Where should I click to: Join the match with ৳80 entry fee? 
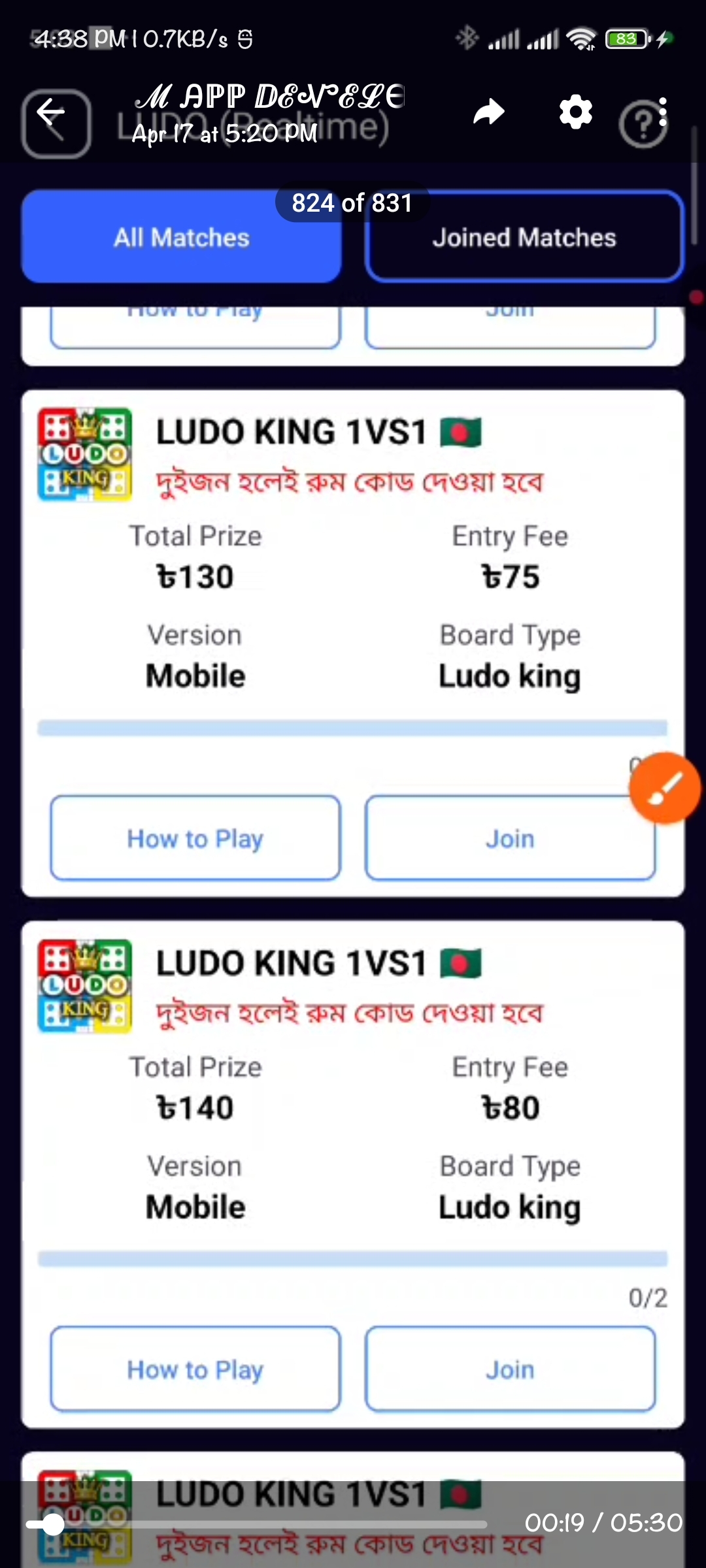[510, 1369]
